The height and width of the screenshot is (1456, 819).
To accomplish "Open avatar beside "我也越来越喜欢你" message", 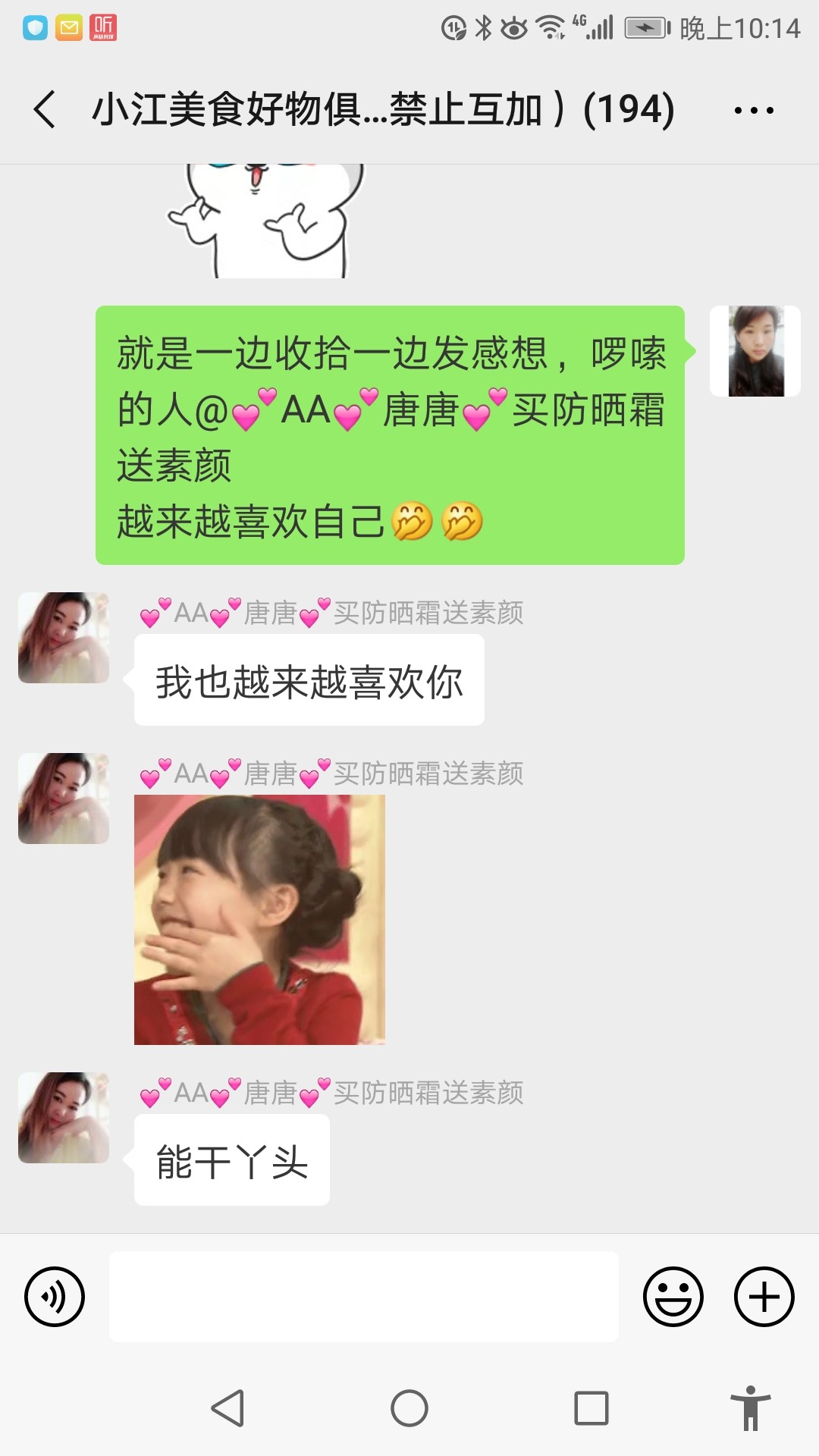I will 64,638.
